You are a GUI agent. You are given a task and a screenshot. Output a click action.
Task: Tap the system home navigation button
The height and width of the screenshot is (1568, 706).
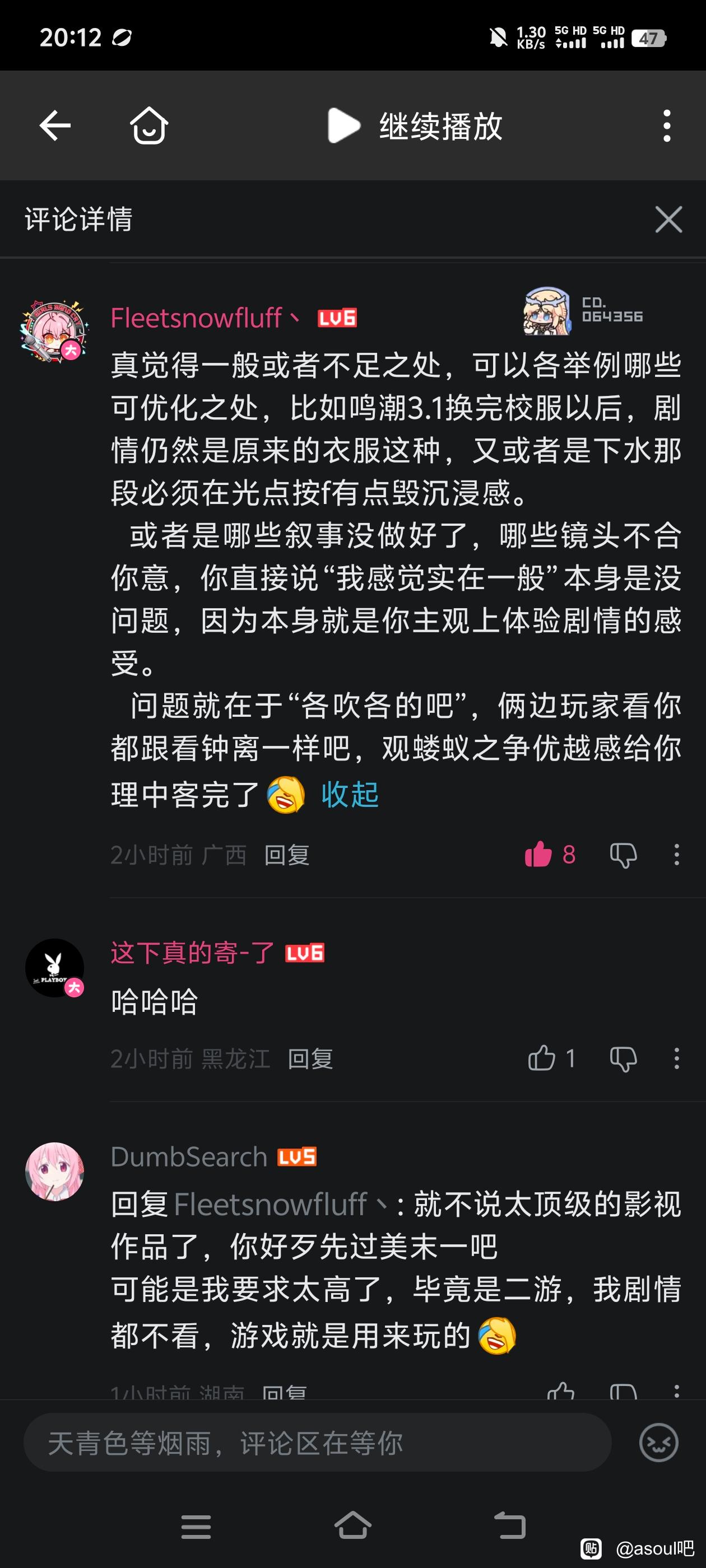point(352,1527)
